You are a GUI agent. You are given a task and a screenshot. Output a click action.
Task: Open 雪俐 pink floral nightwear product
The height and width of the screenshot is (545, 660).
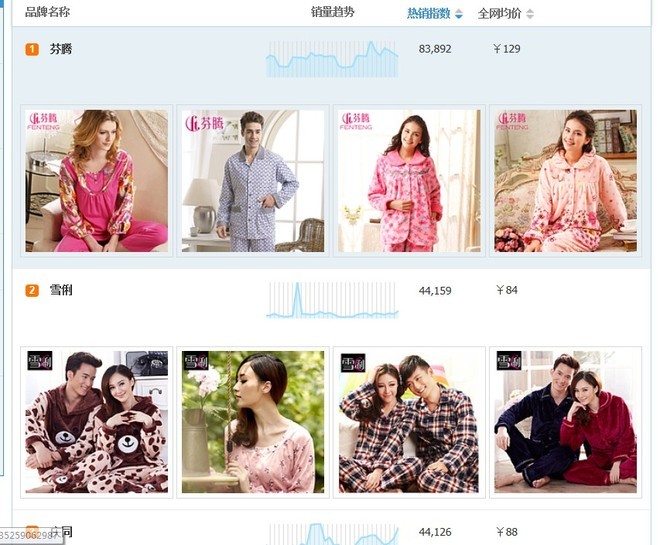[253, 421]
